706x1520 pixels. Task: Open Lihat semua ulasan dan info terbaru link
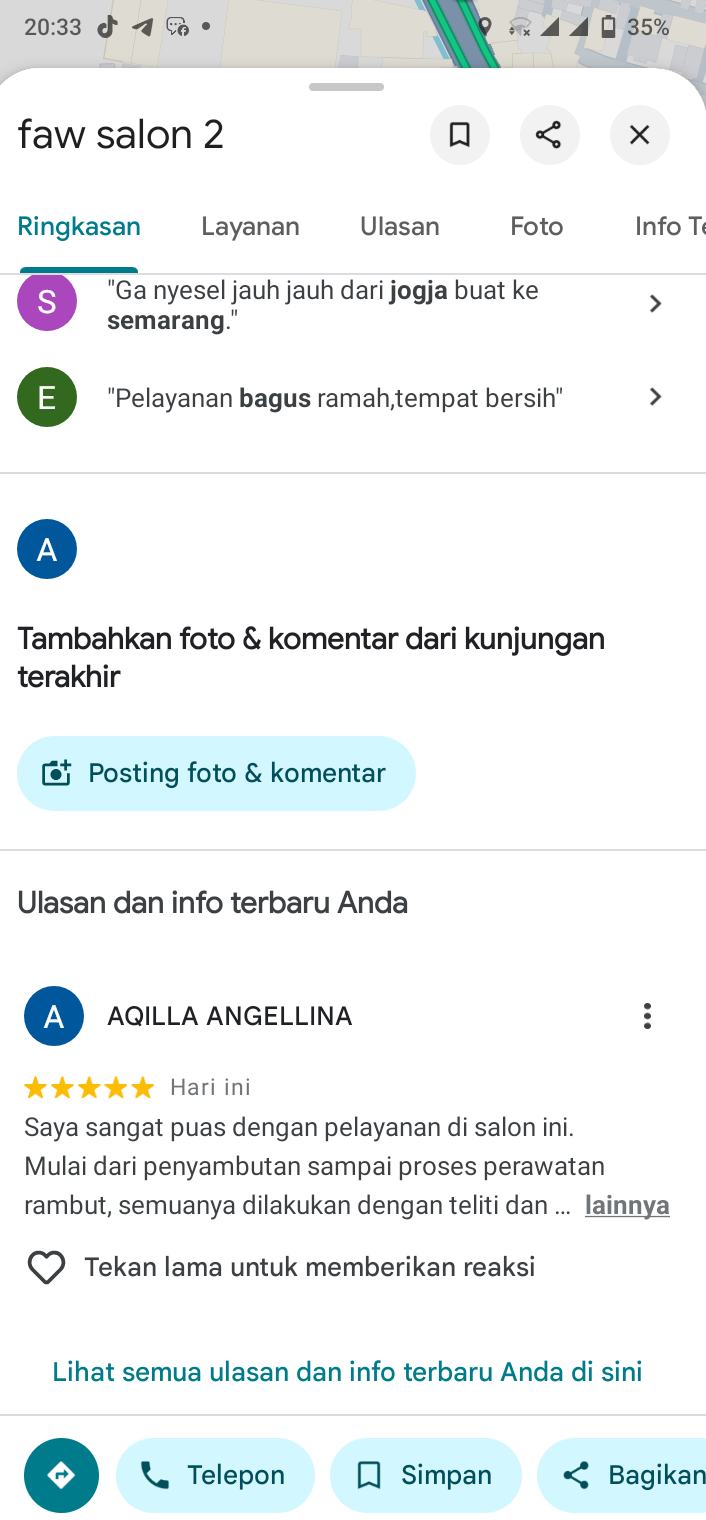click(347, 1371)
